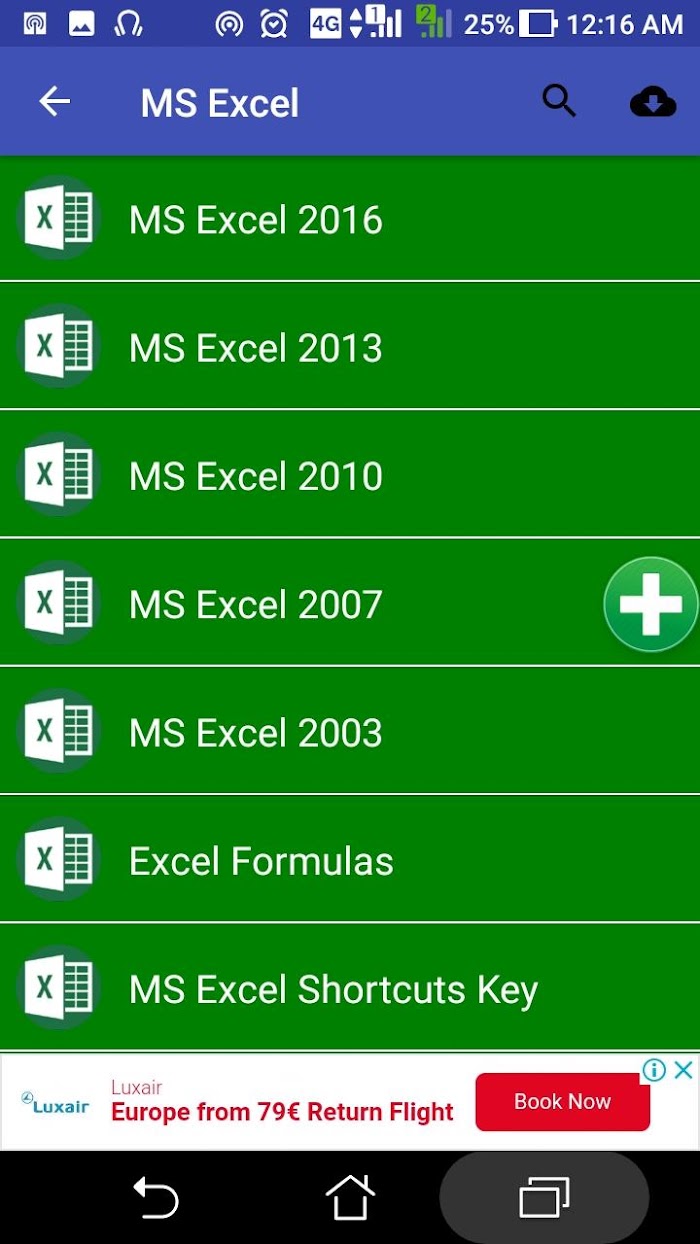The height and width of the screenshot is (1244, 700).
Task: Open the ad info icon
Action: pyautogui.click(x=654, y=1070)
